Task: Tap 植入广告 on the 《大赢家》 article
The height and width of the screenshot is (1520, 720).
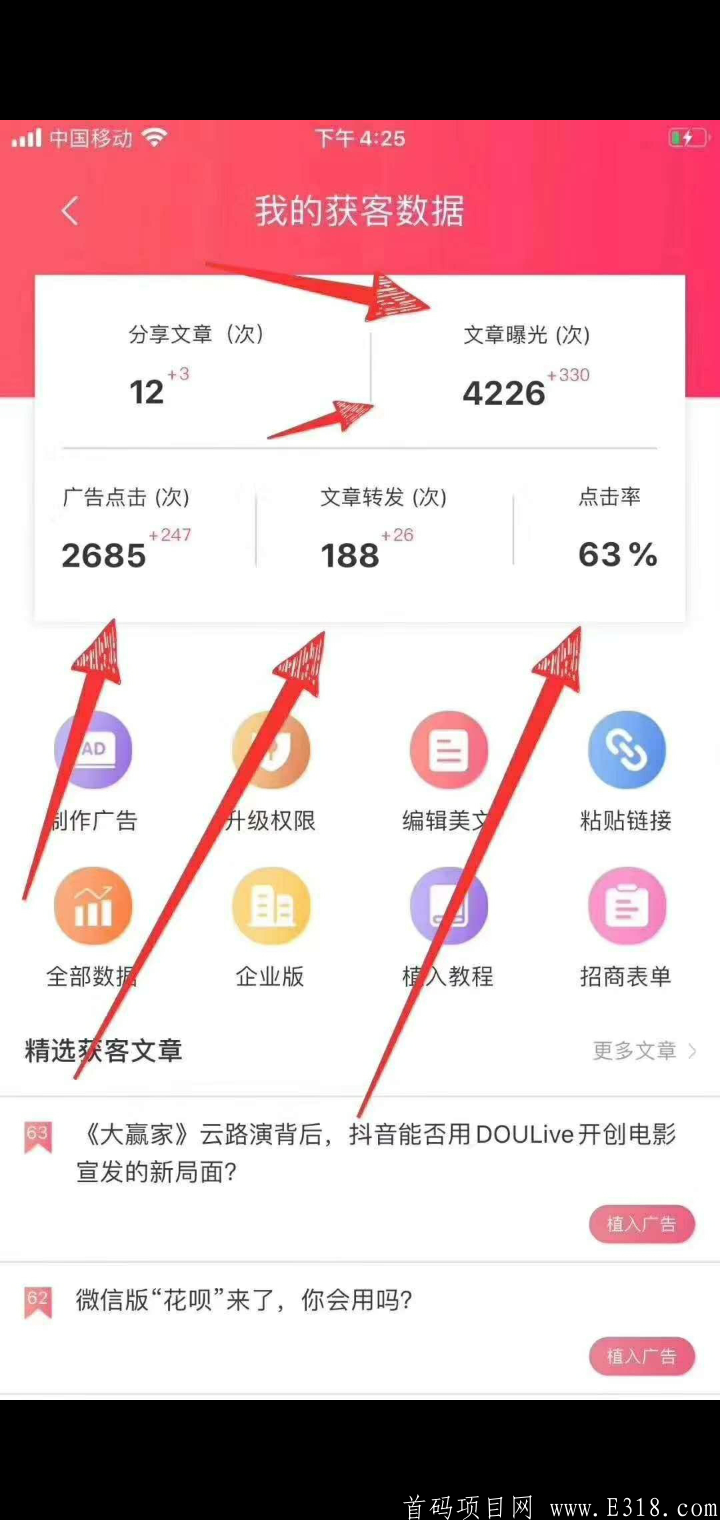Action: [641, 1224]
